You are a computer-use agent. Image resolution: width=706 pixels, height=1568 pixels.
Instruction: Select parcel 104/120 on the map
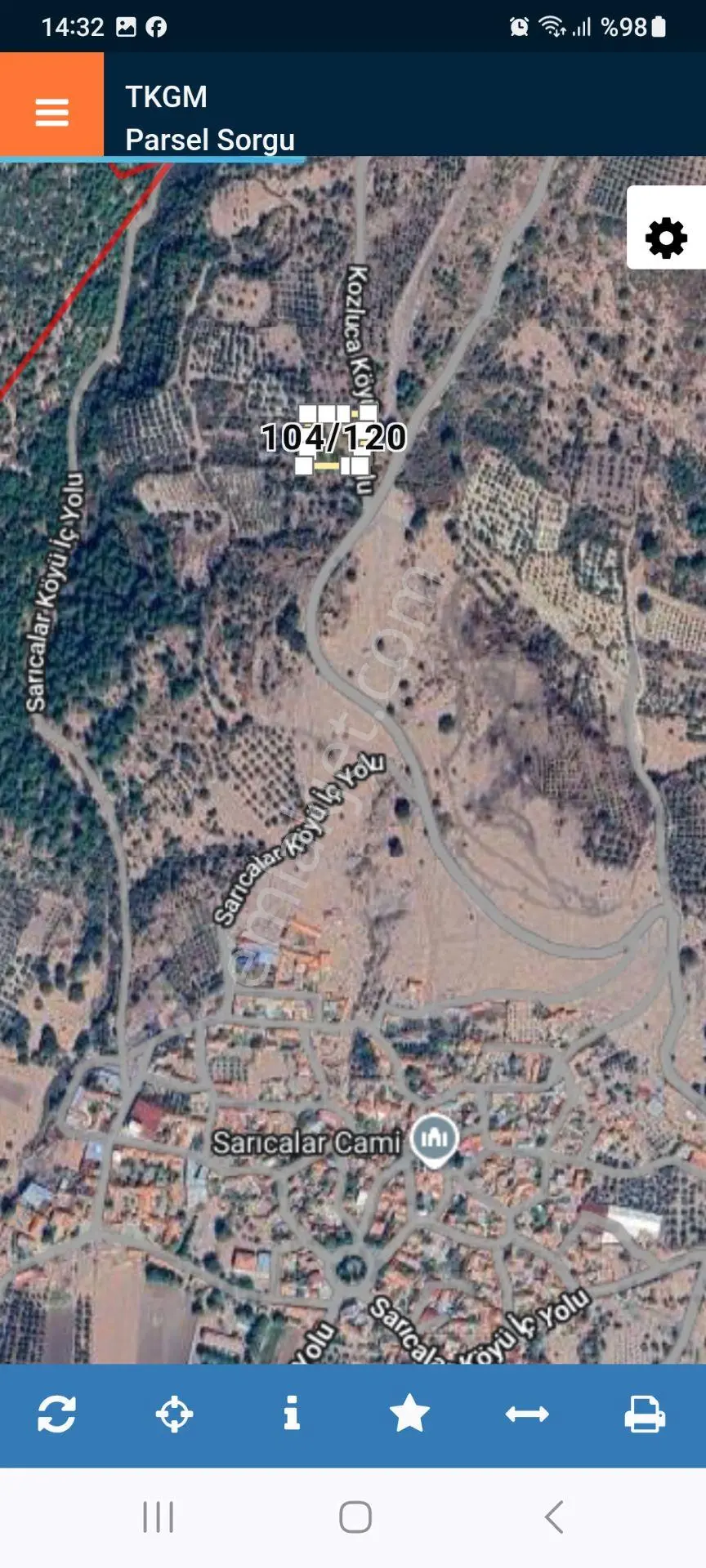pyautogui.click(x=333, y=438)
